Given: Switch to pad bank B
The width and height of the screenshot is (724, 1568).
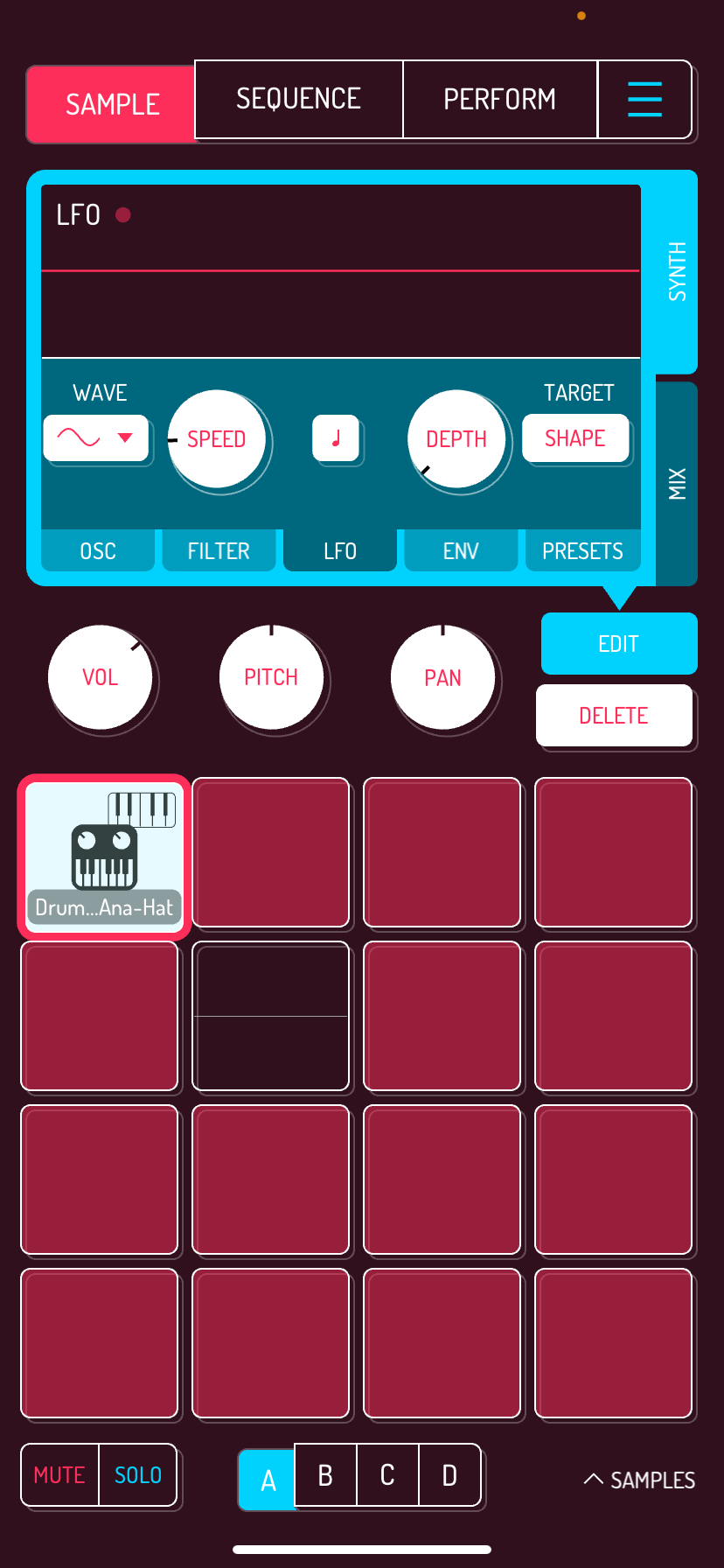Looking at the screenshot, I should pos(325,1476).
